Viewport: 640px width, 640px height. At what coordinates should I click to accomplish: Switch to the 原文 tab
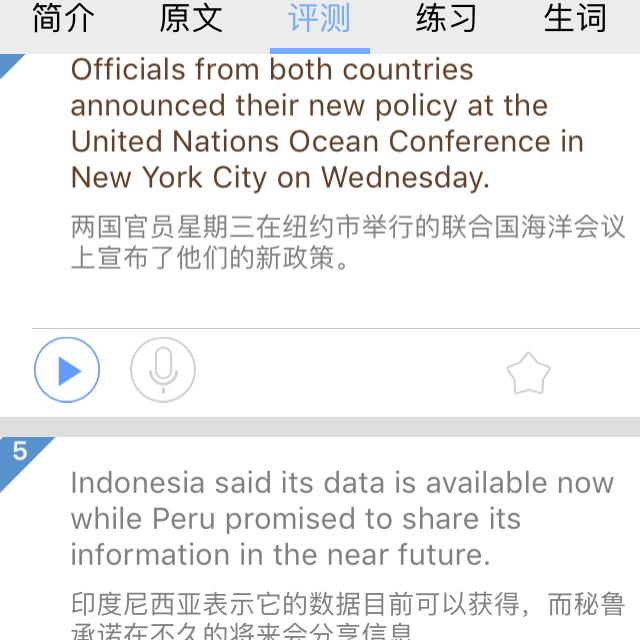pos(191,18)
